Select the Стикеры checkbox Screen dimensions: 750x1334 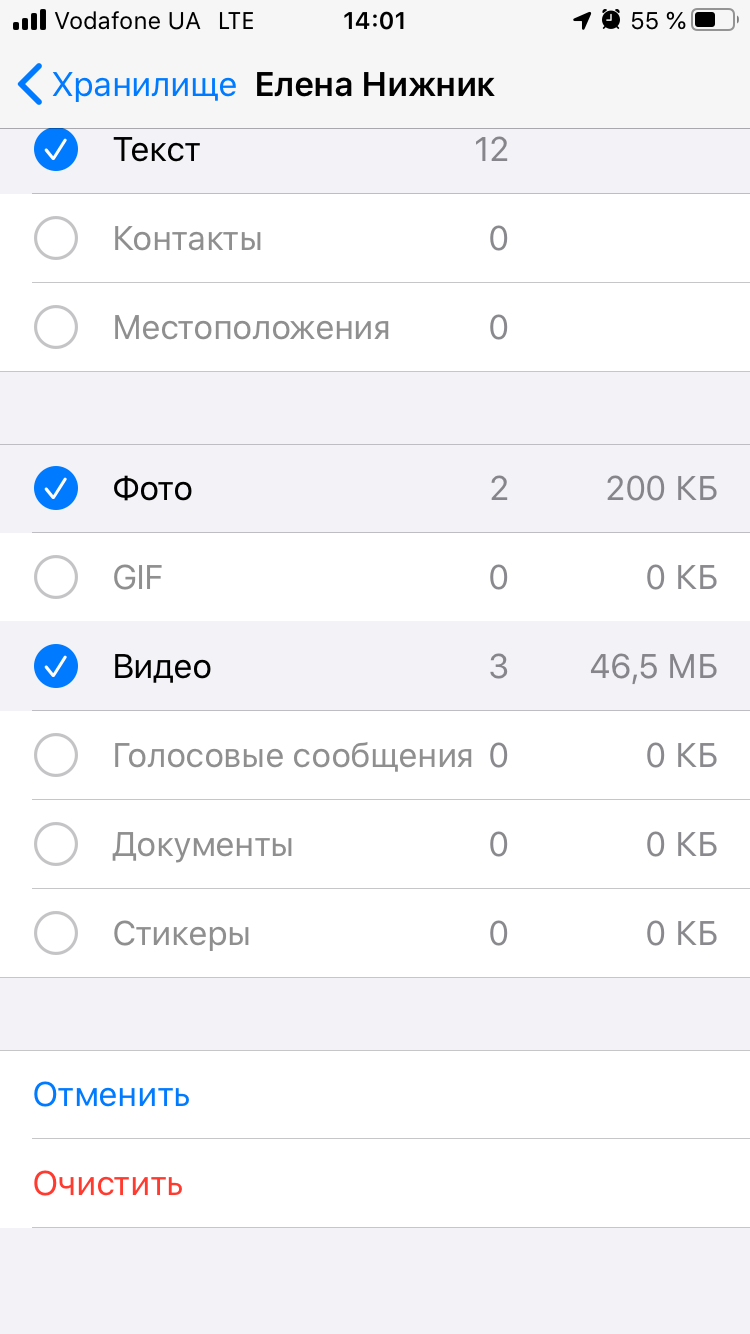click(56, 934)
